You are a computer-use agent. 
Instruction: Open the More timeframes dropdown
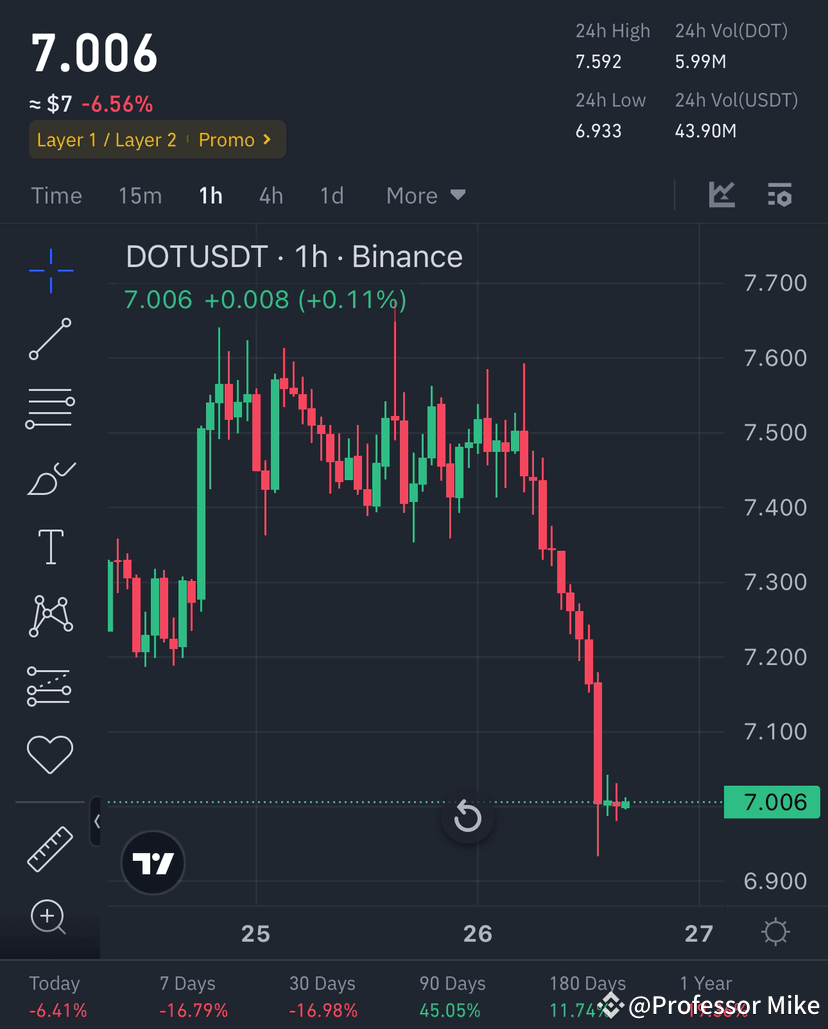click(x=424, y=195)
